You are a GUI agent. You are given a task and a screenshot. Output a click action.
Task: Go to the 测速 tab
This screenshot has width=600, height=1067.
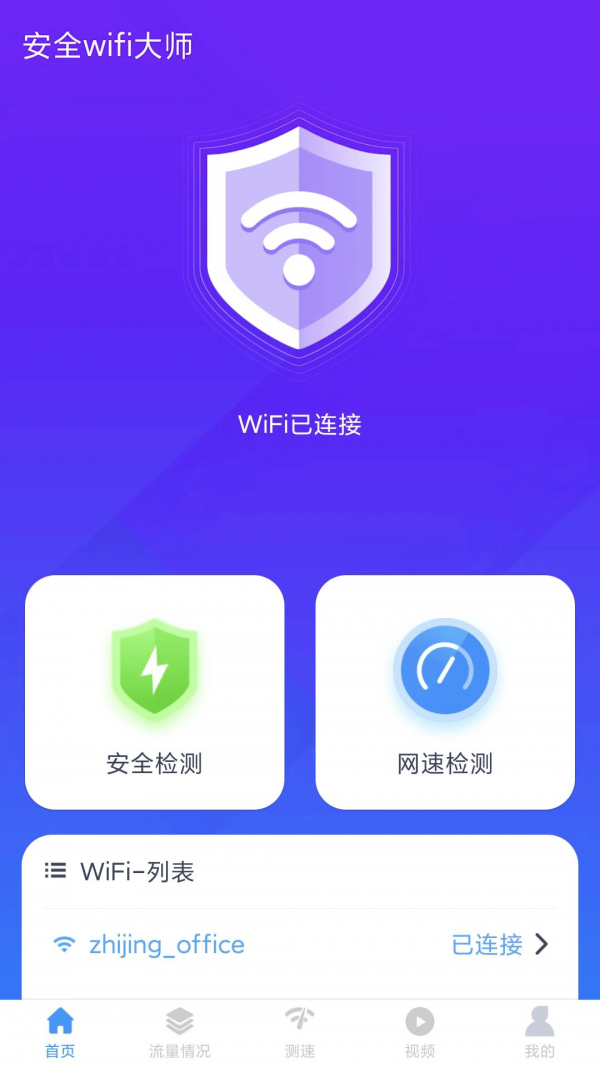click(x=300, y=1032)
